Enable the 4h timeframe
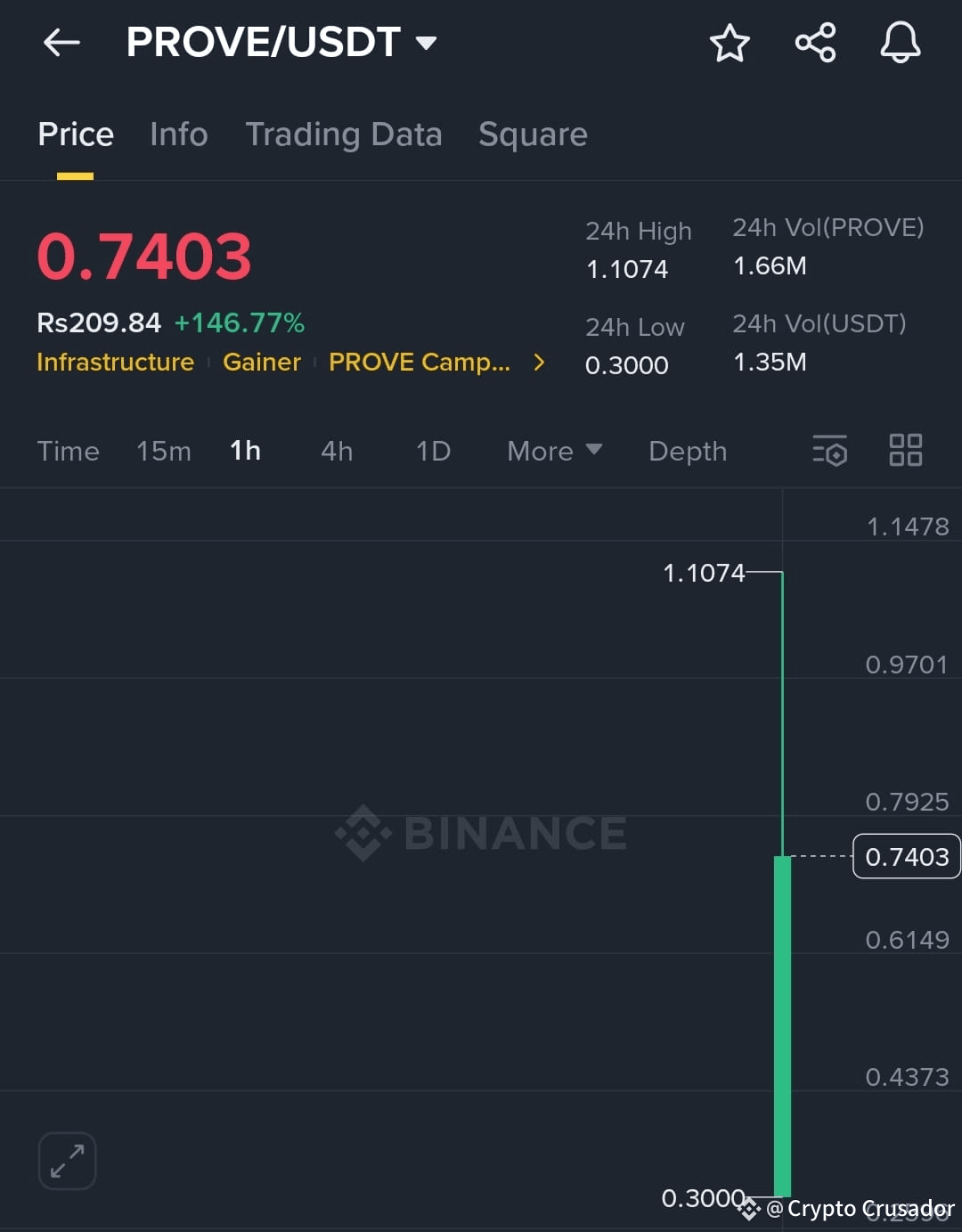Image resolution: width=962 pixels, height=1232 pixels. 336,452
